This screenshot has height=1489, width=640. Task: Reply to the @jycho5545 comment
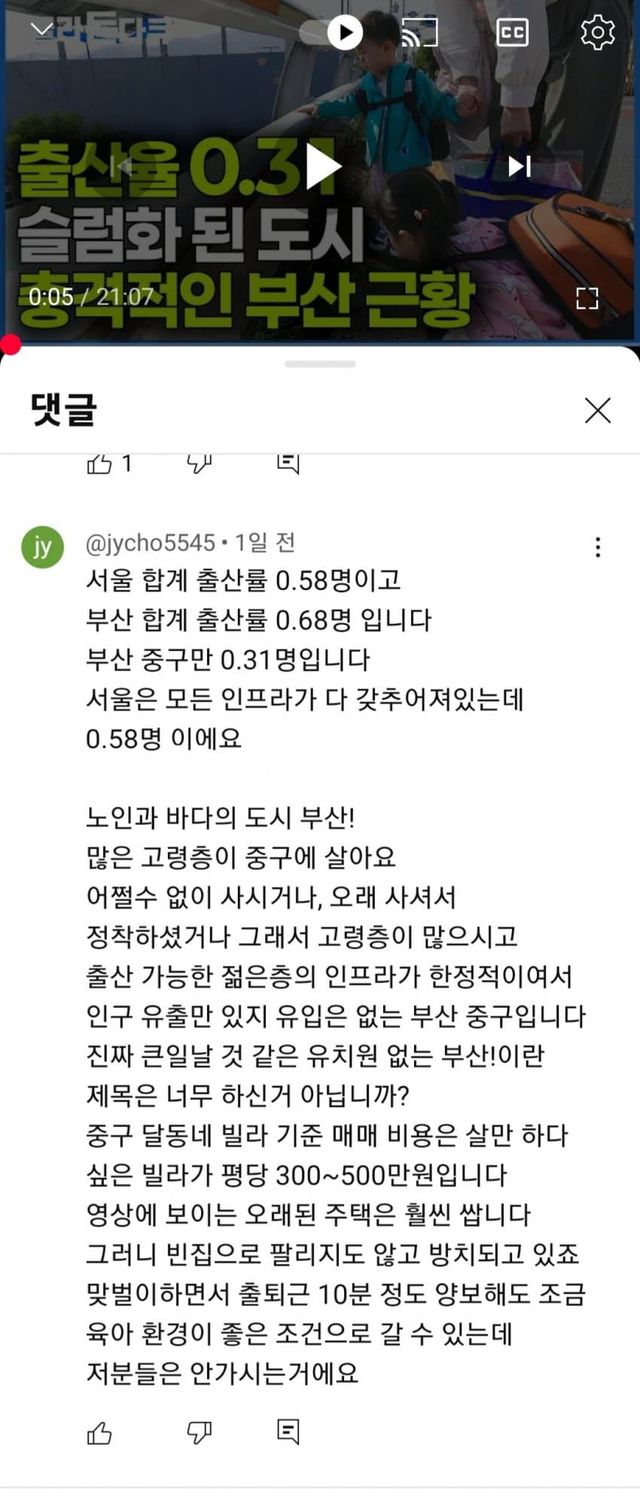pyautogui.click(x=288, y=1432)
